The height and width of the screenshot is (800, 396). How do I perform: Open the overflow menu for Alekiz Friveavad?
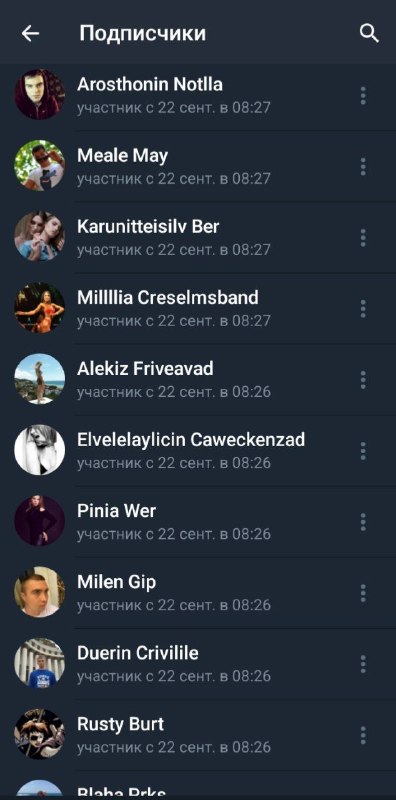[363, 380]
